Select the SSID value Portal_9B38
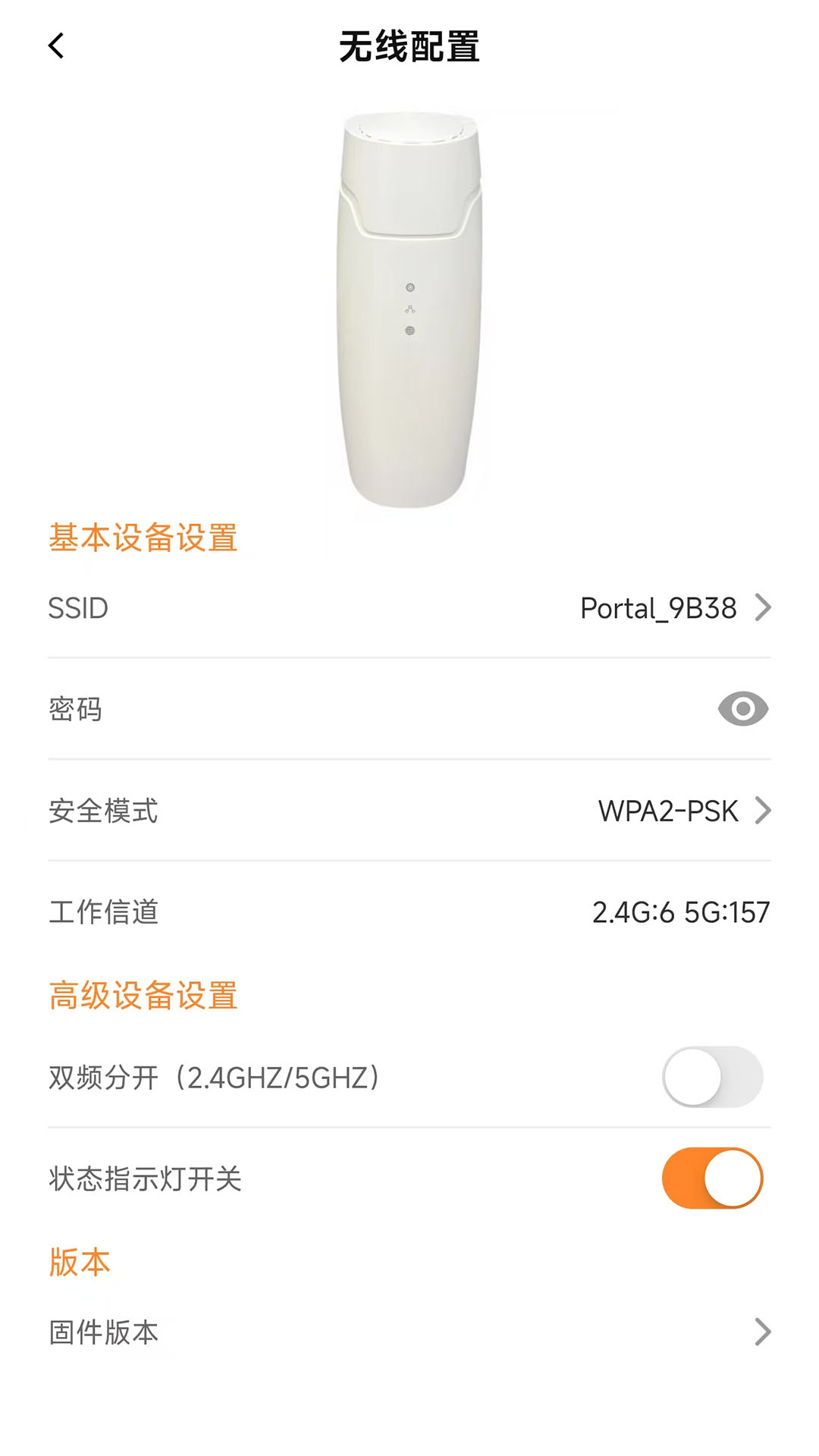 [x=657, y=607]
